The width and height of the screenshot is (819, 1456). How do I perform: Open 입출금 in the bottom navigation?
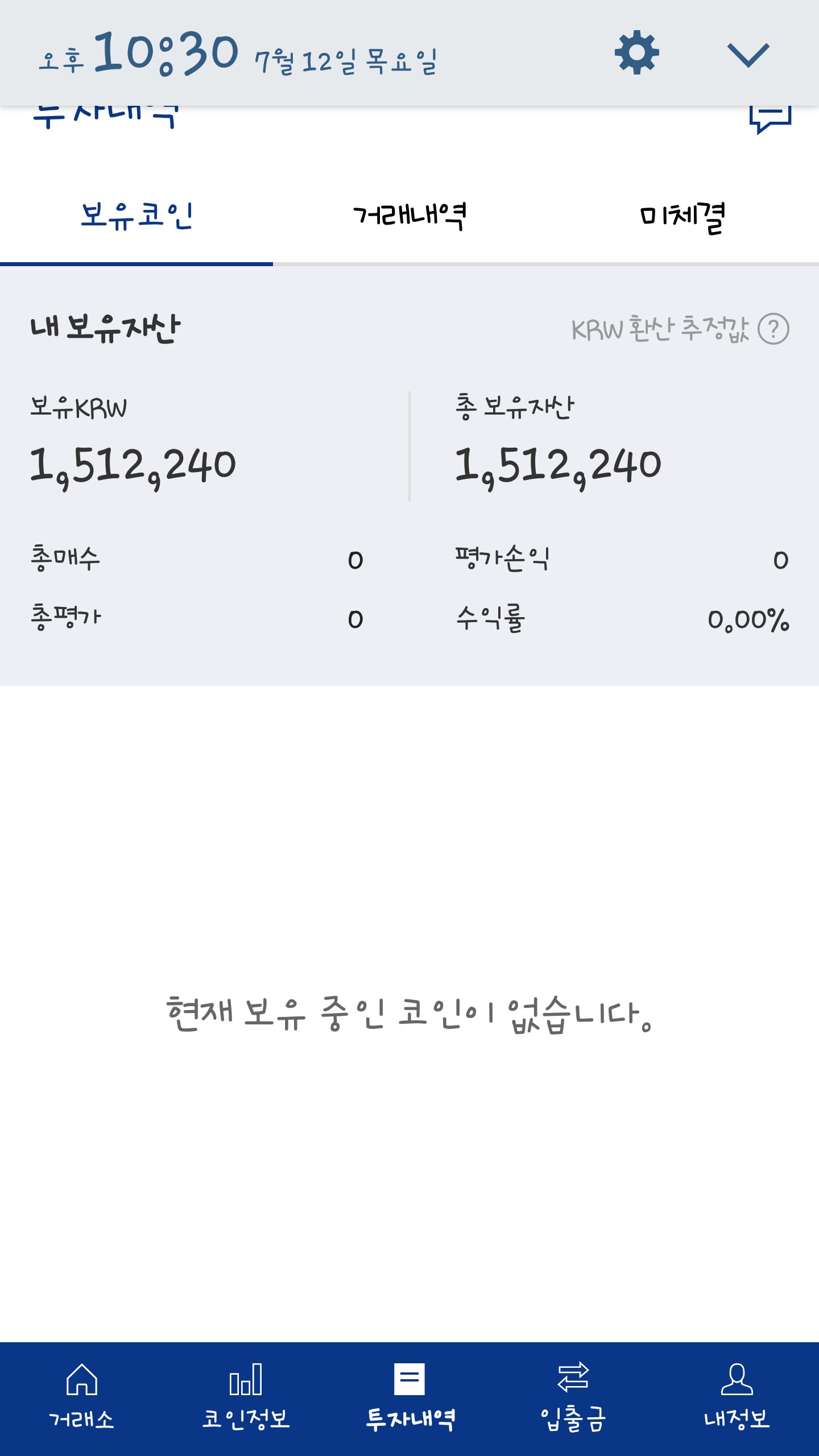pyautogui.click(x=573, y=1398)
